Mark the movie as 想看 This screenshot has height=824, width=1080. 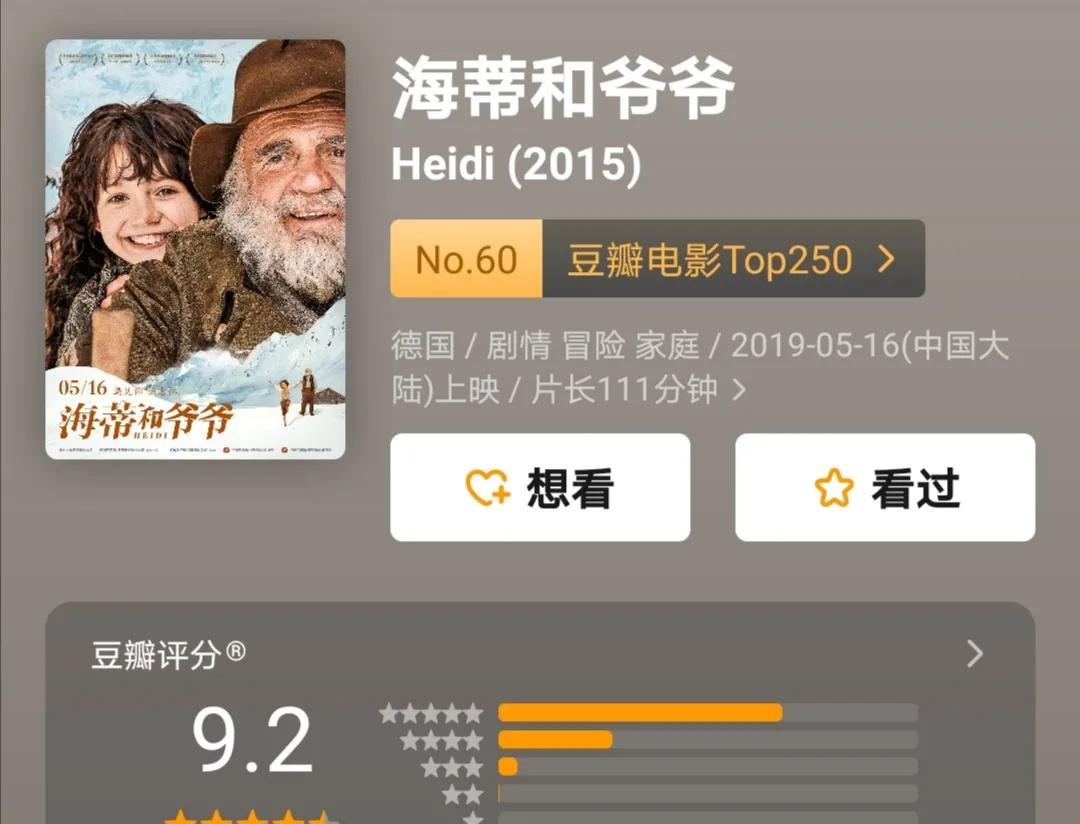[540, 488]
